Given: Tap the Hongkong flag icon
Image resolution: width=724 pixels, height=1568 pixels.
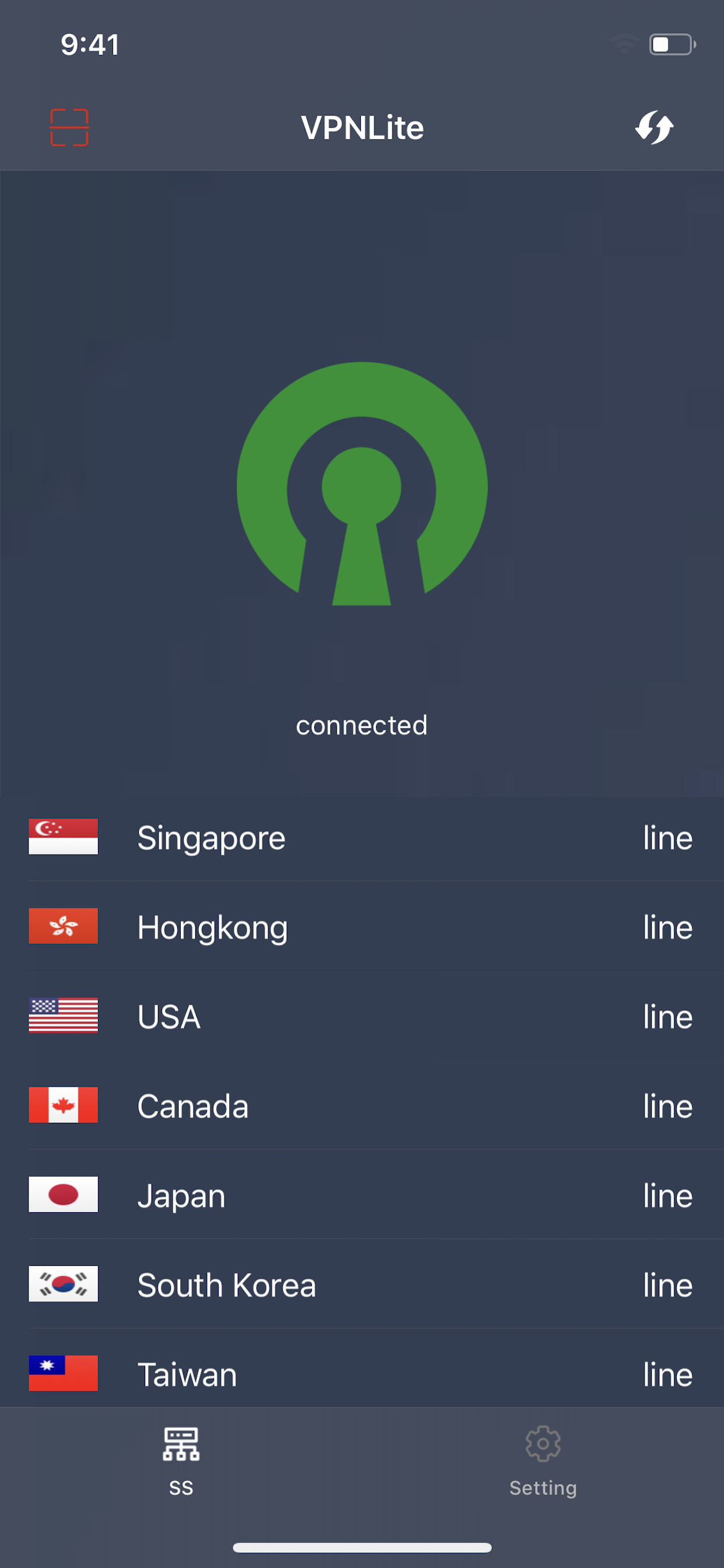Looking at the screenshot, I should pos(63,926).
